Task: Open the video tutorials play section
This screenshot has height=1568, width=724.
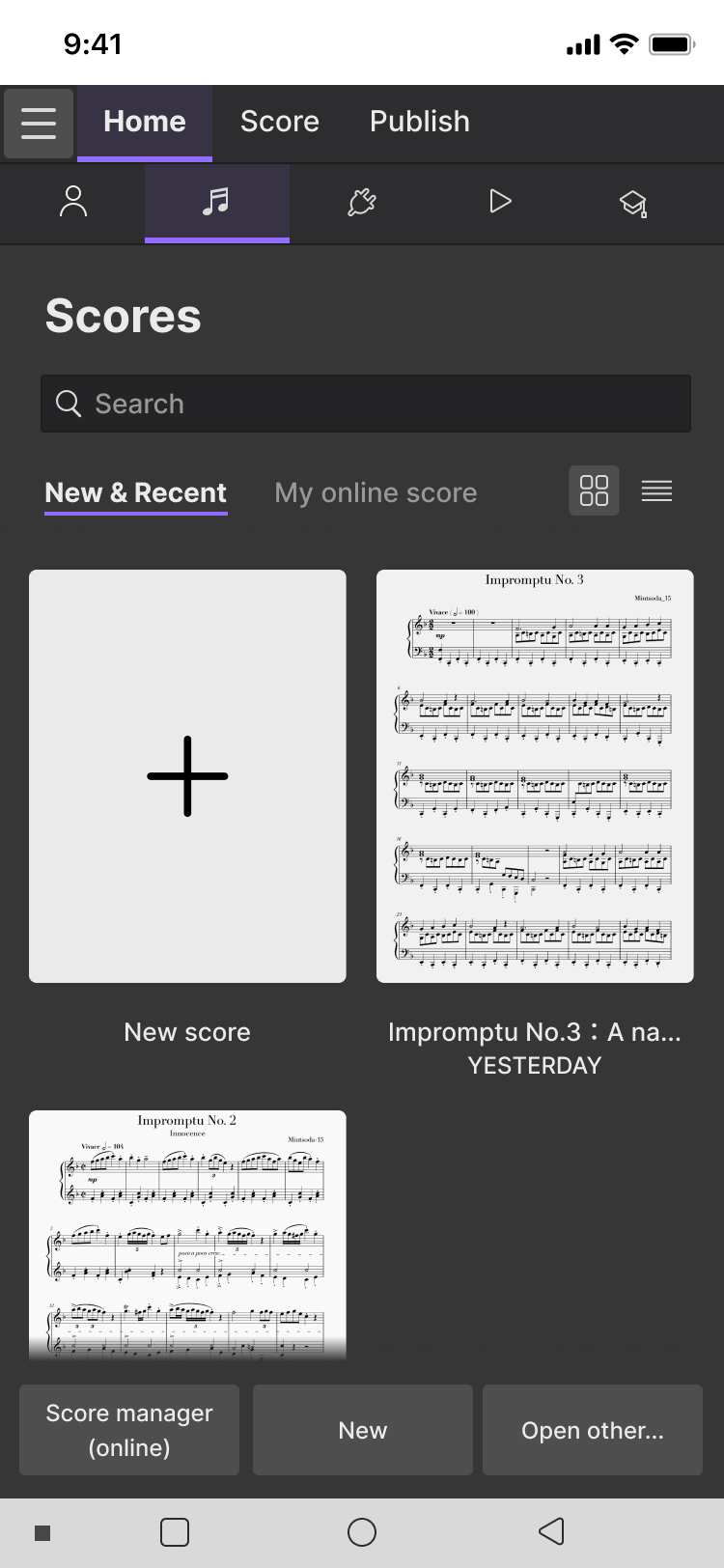Action: [x=500, y=202]
